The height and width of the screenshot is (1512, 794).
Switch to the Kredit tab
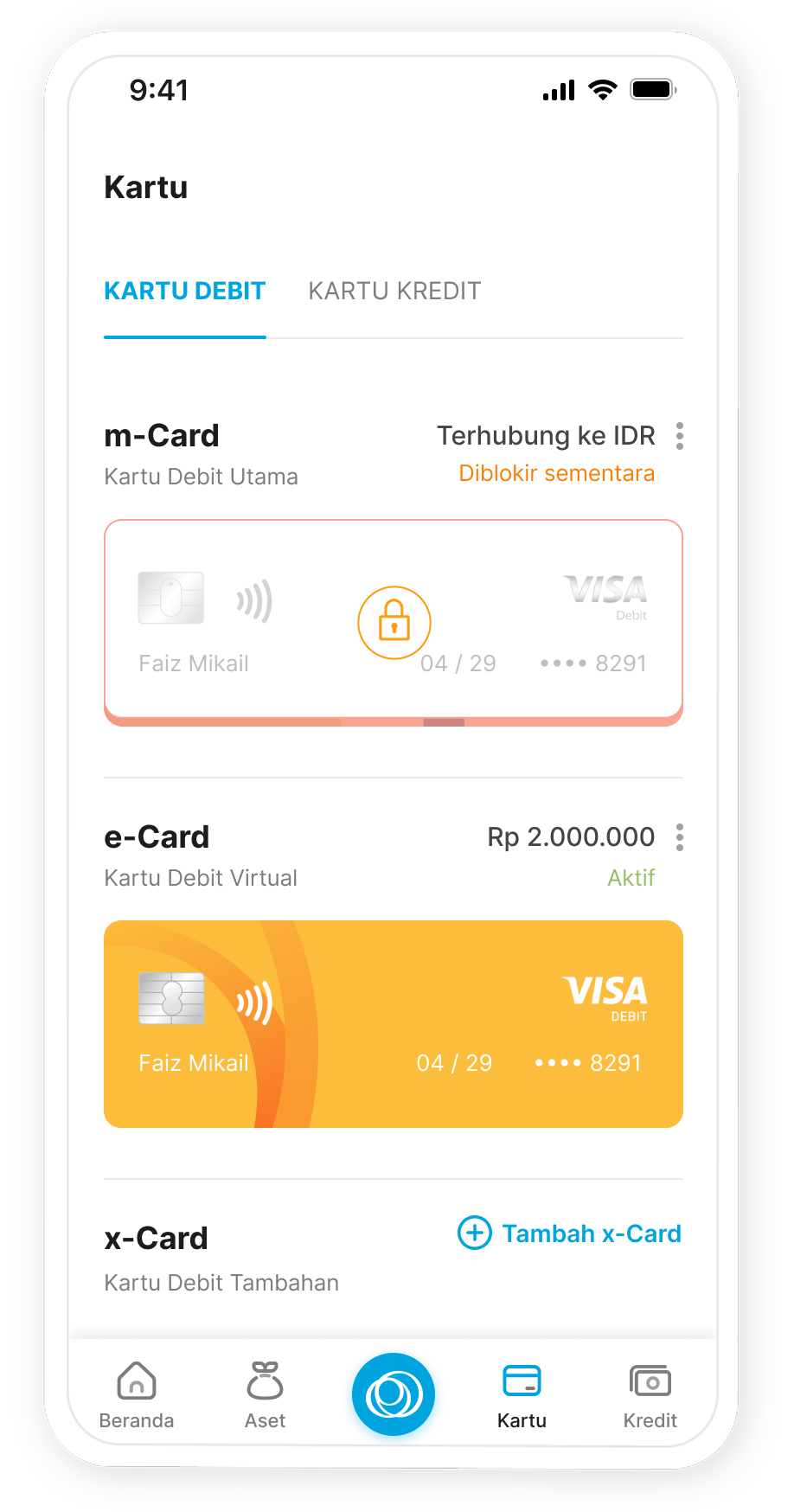(x=650, y=1394)
